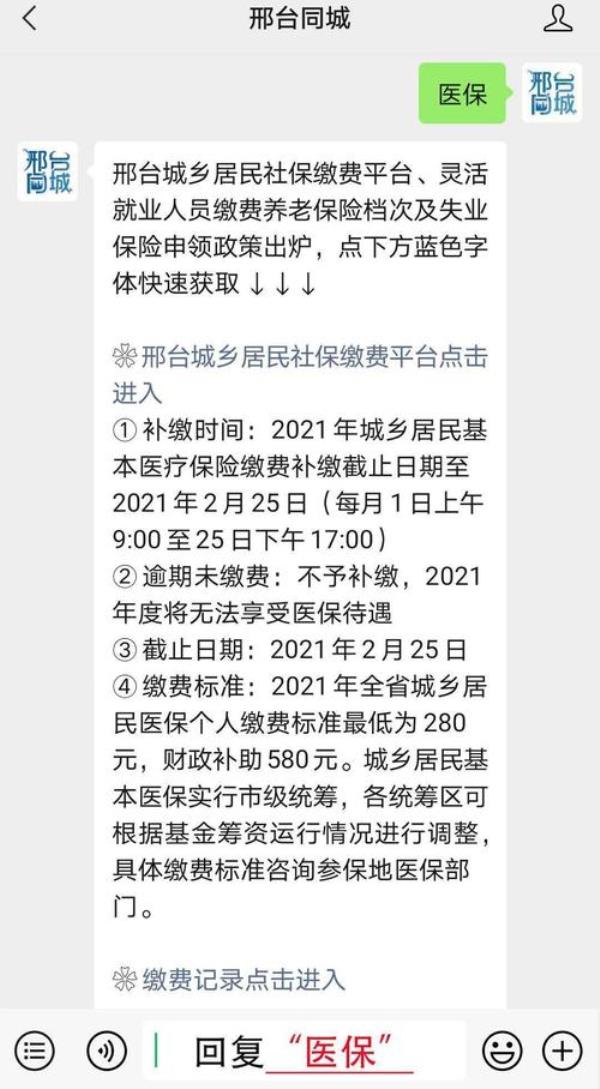
Task: Focus the message input field
Action: pyautogui.click(x=305, y=1050)
